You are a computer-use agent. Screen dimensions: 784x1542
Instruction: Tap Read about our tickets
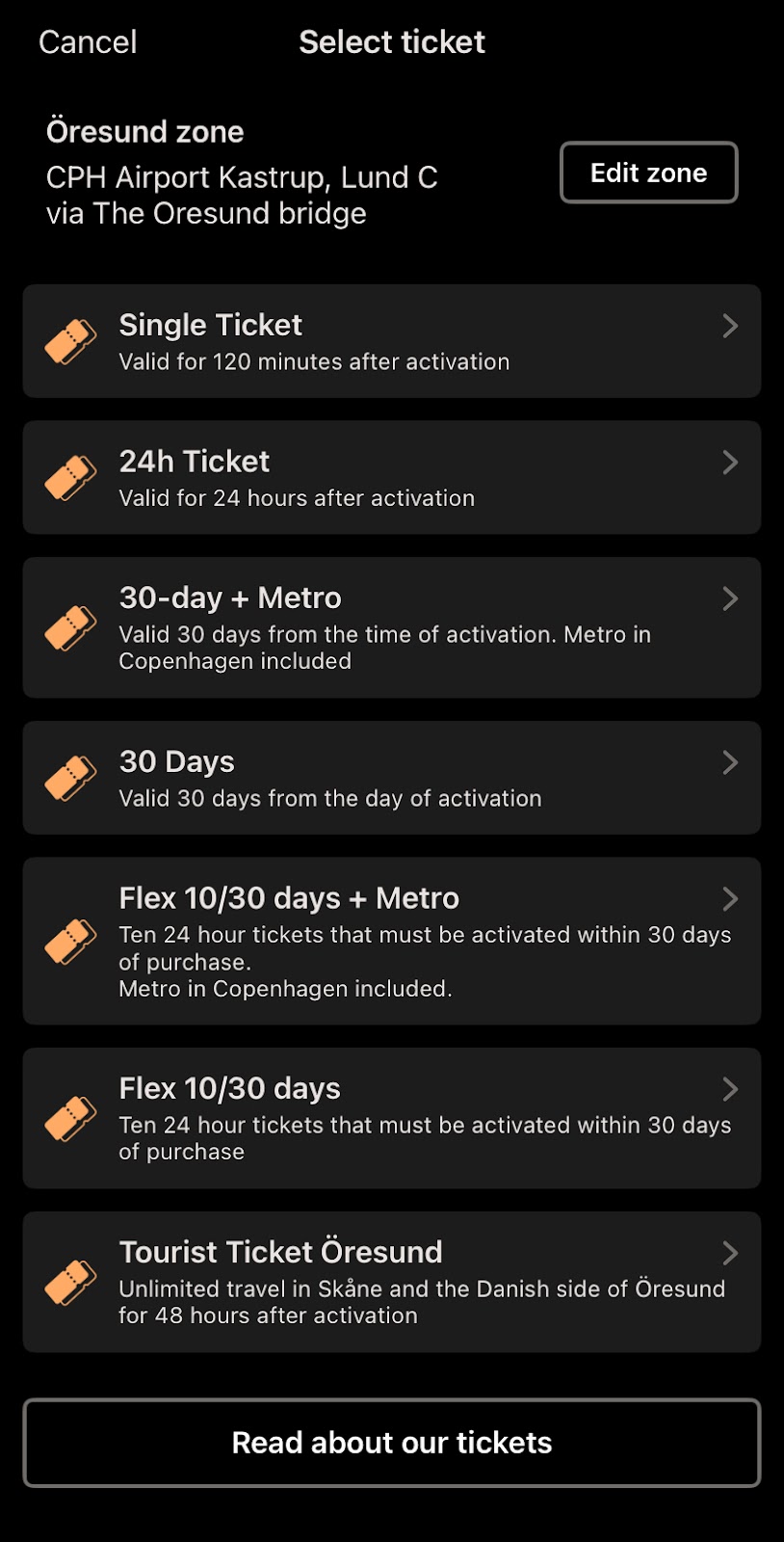coord(392,1443)
